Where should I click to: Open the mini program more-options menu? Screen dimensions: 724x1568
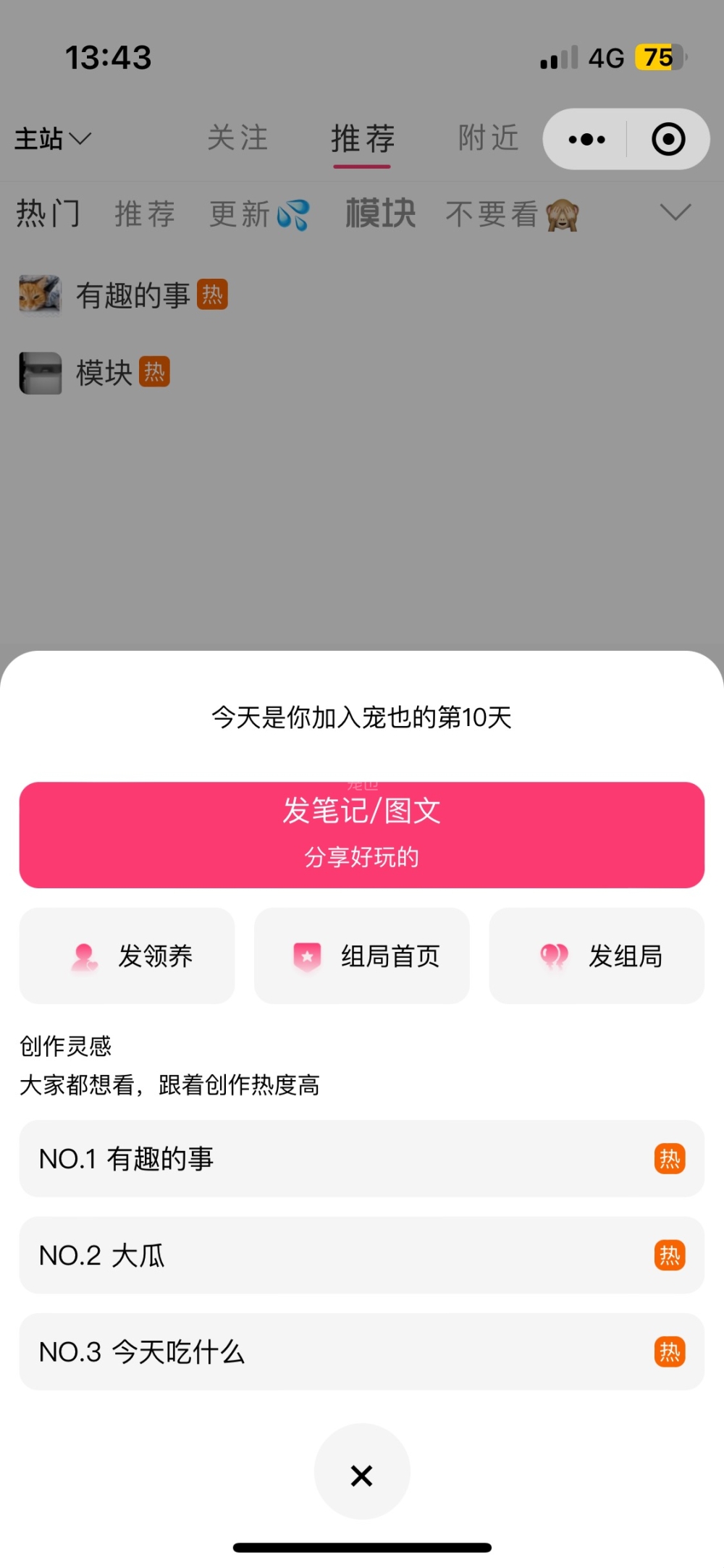[586, 139]
